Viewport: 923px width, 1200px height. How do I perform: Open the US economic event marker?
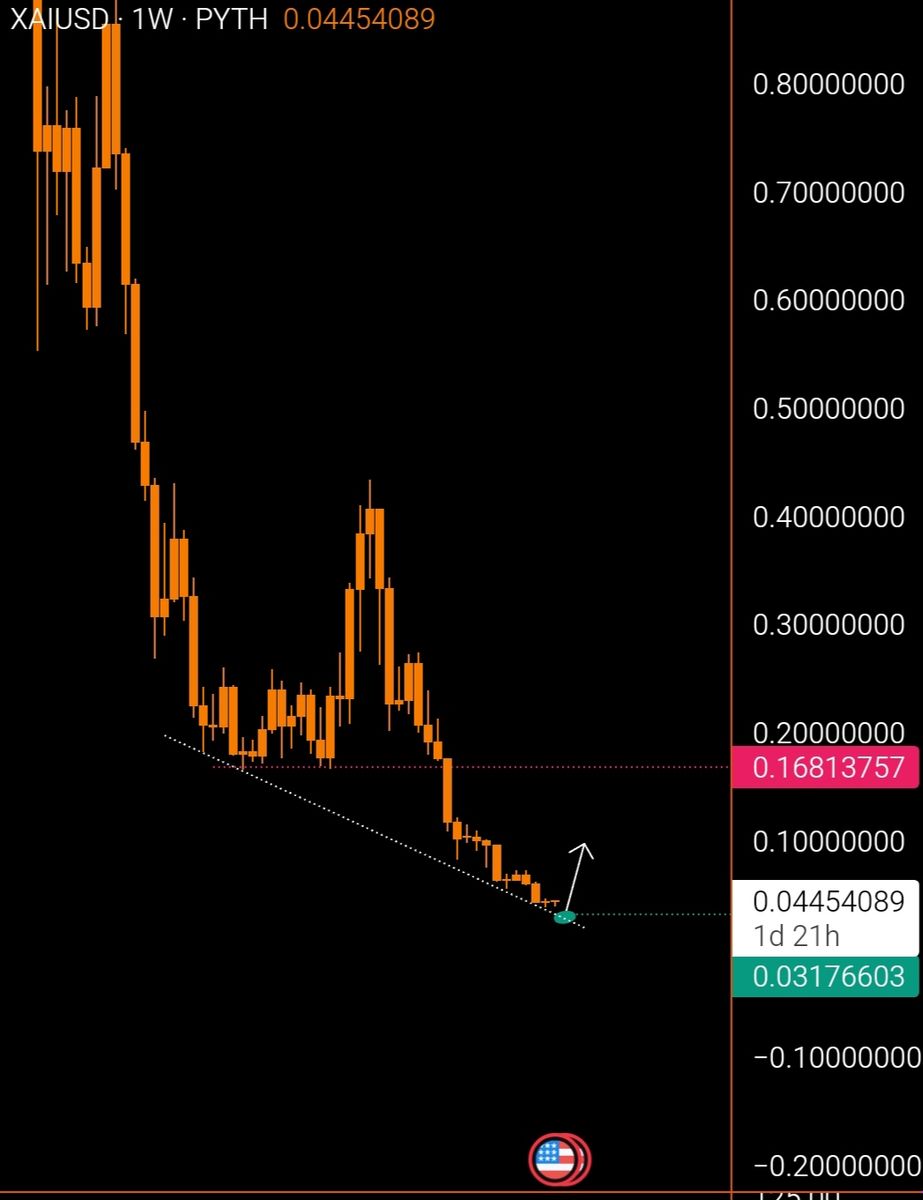click(557, 1160)
